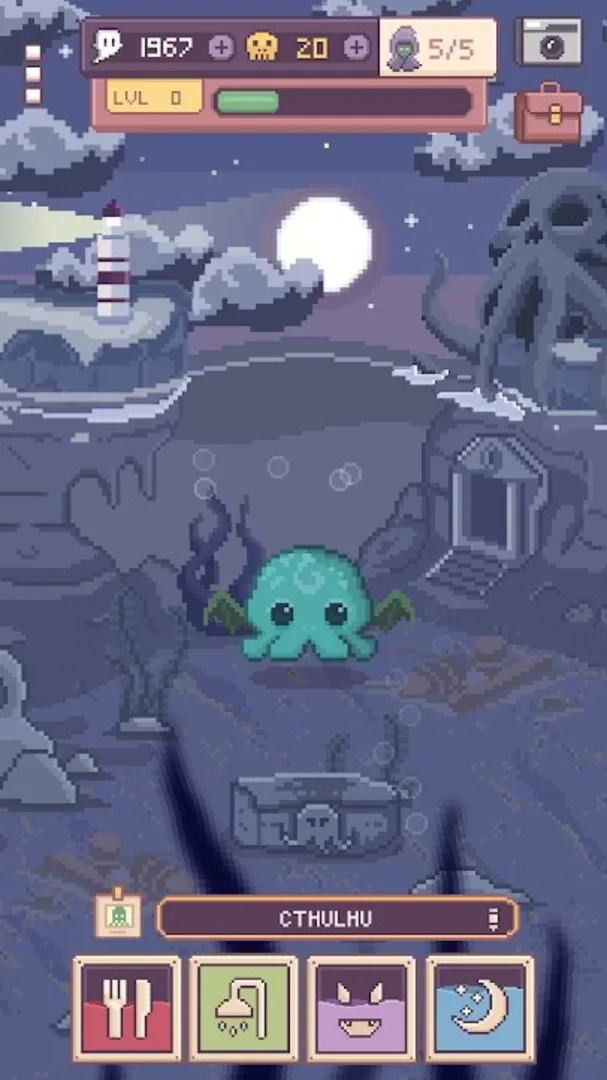Open the briefcase inventory

point(547,112)
